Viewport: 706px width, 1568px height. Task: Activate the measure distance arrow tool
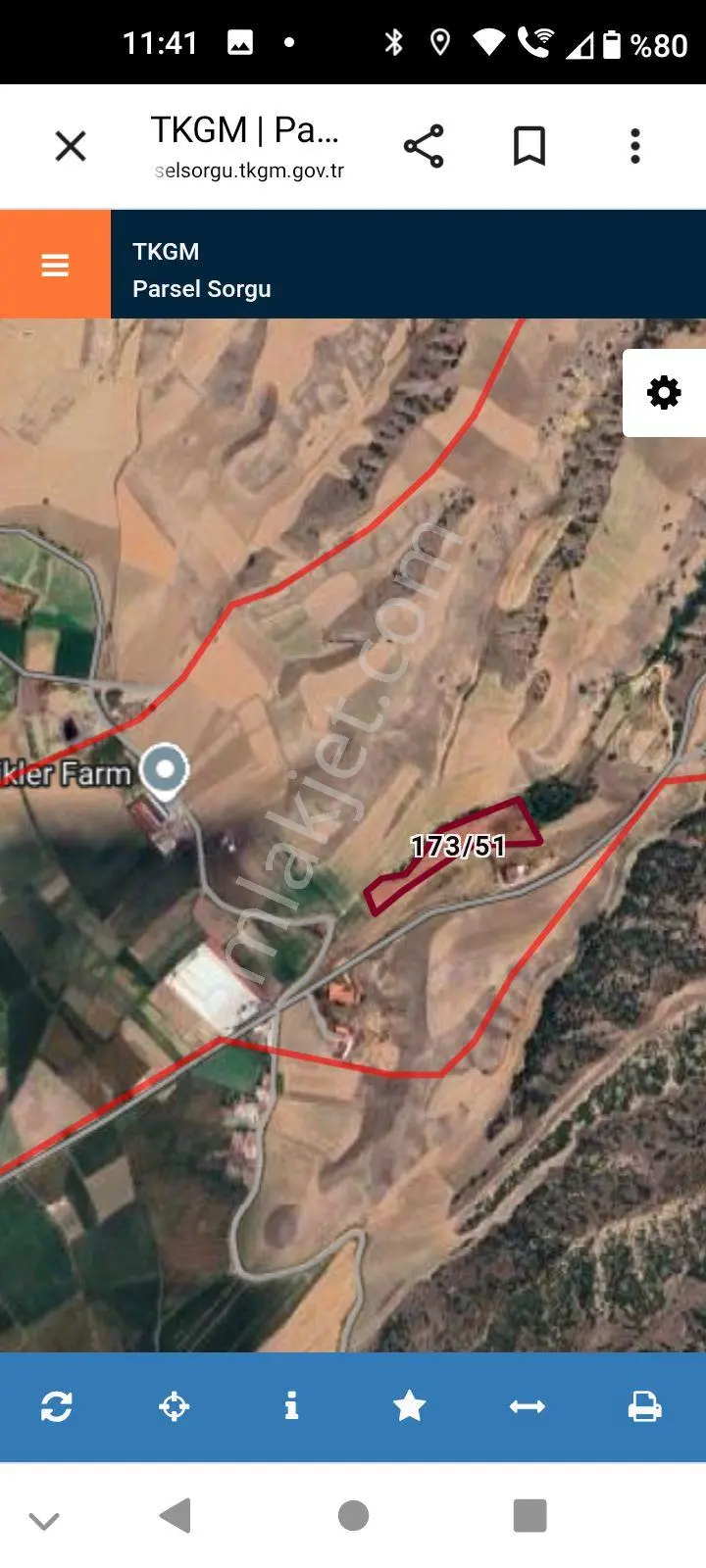coord(528,1406)
